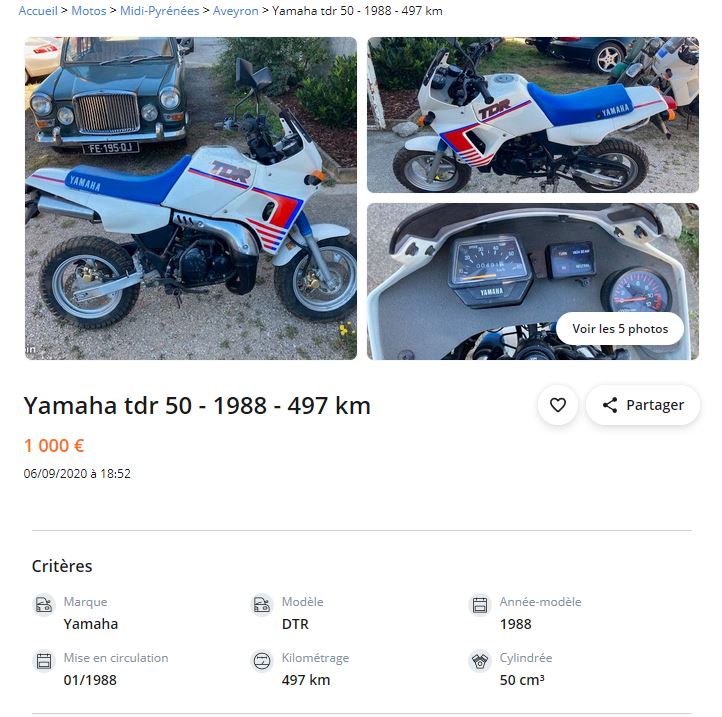The height and width of the screenshot is (717, 722).
Task: Open the second motorcycle side photo
Action: 532,115
